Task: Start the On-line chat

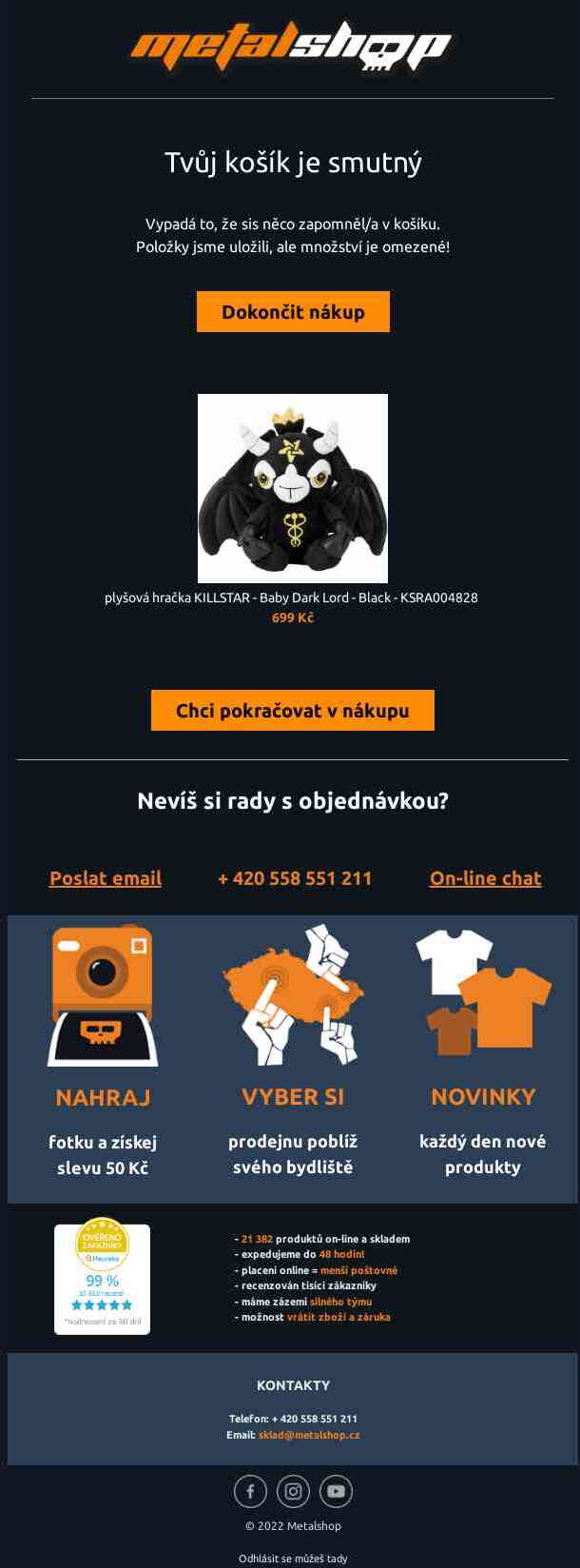Action: click(485, 878)
